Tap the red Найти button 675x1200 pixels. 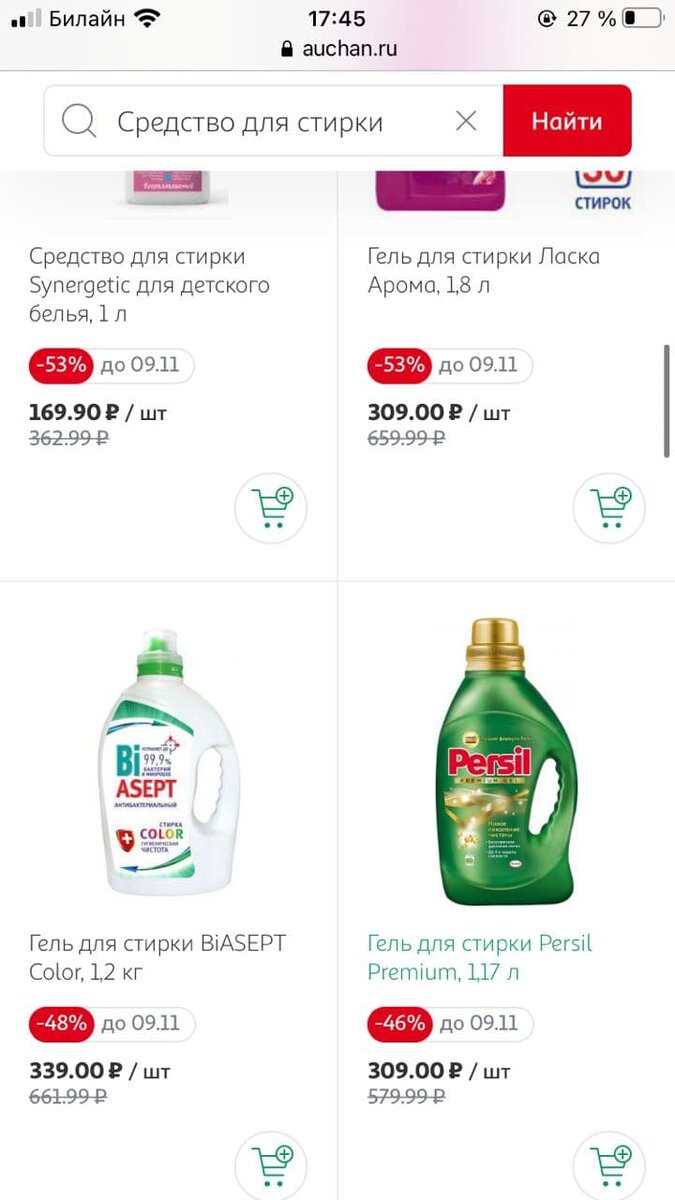tap(567, 122)
